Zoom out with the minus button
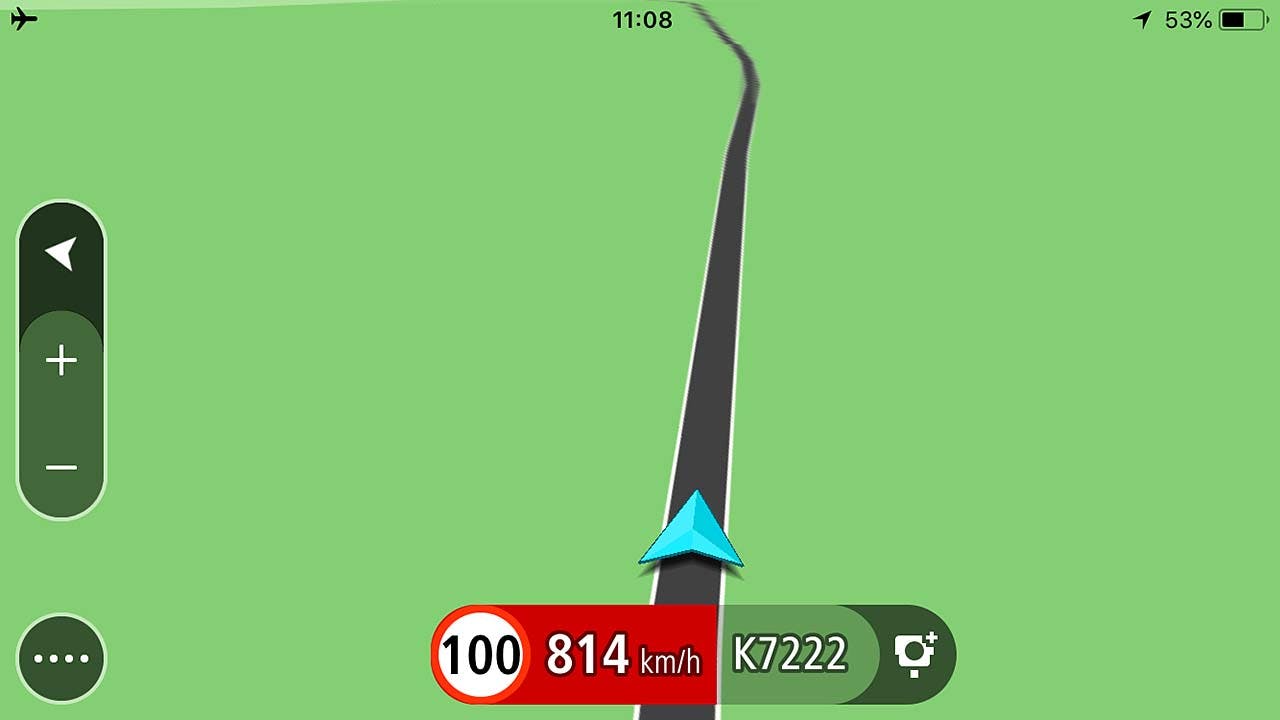This screenshot has width=1280, height=720. coord(61,467)
